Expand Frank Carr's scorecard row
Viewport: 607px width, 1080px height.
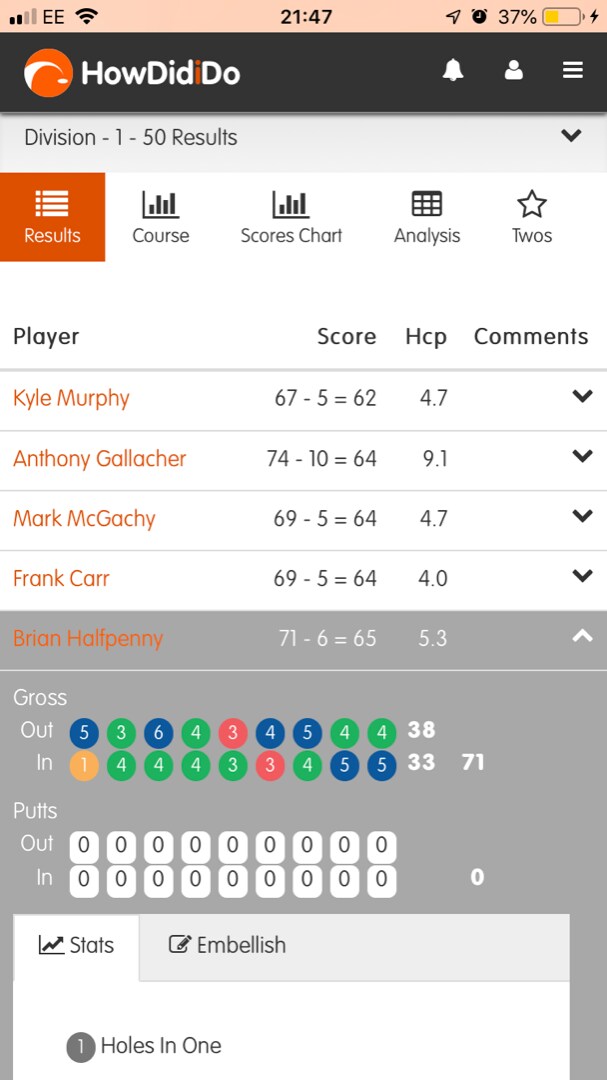[x=582, y=577]
